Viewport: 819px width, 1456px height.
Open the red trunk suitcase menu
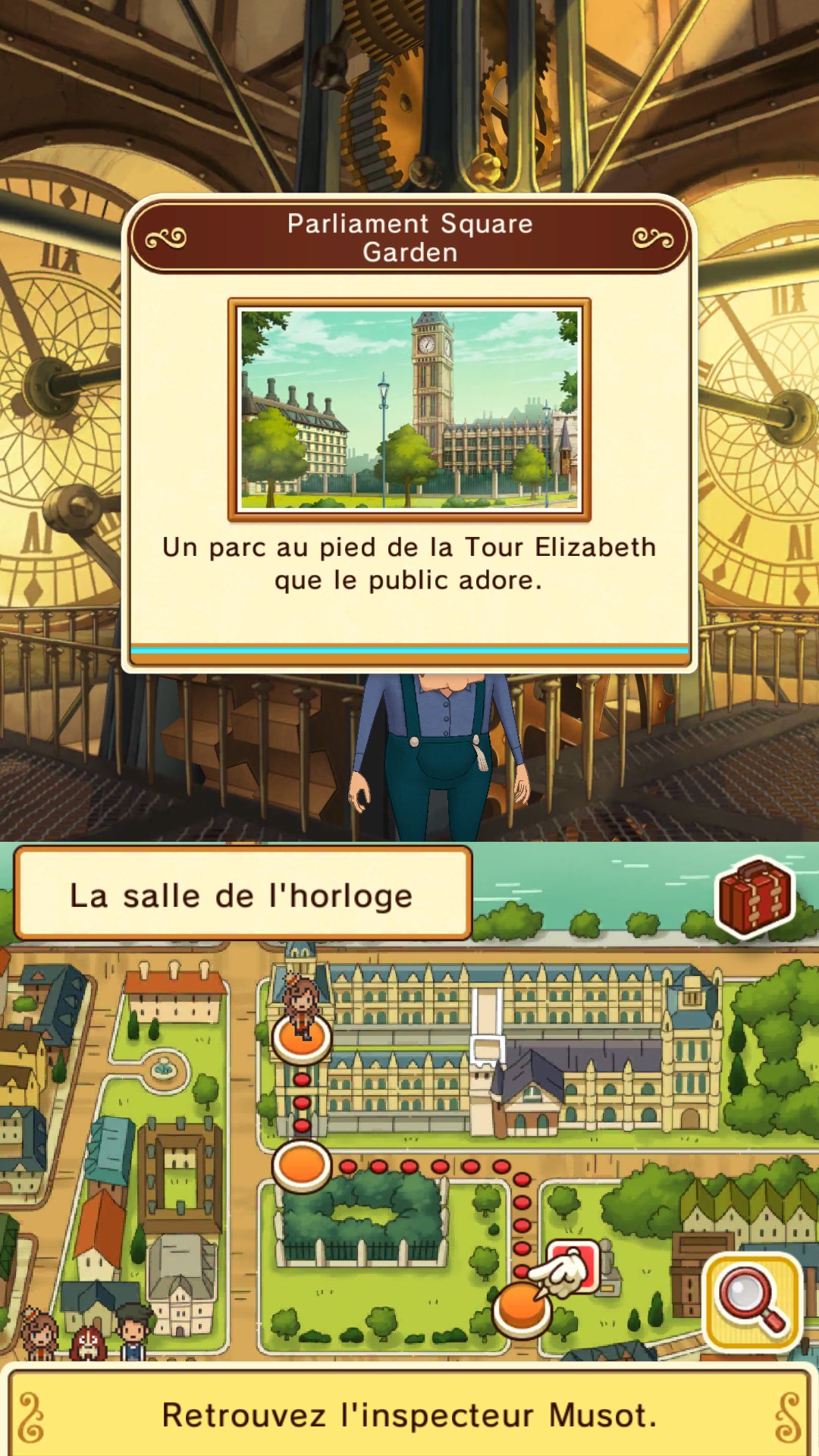pyautogui.click(x=755, y=899)
